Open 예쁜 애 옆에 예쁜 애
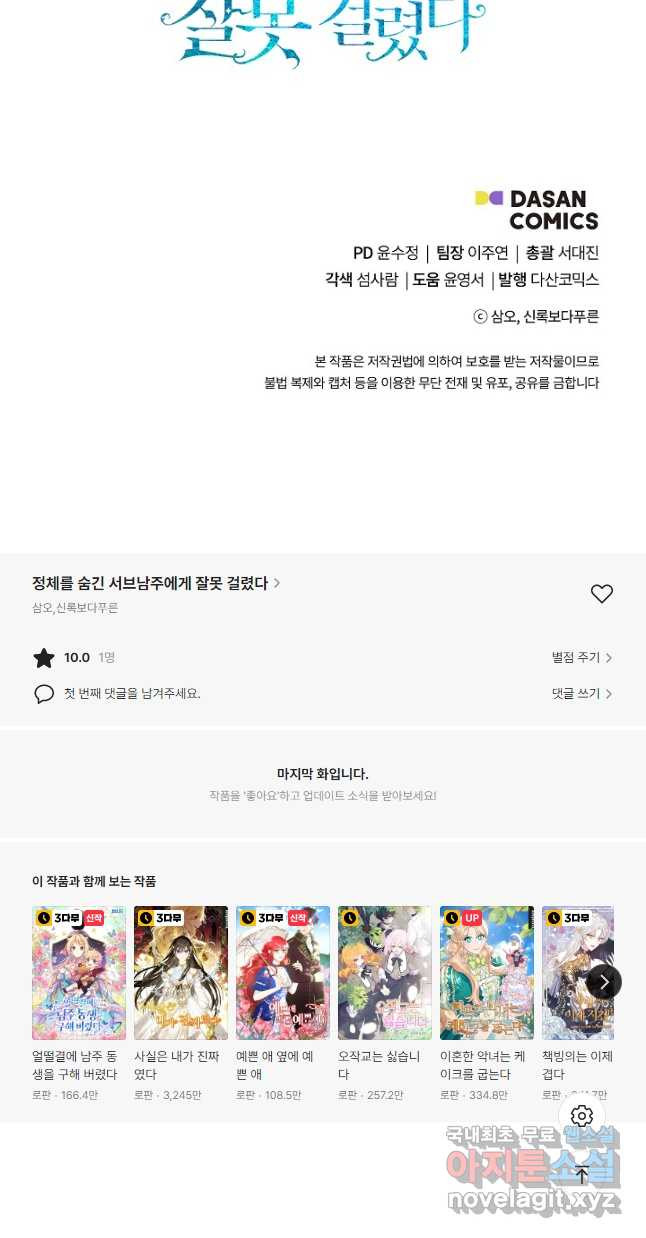Image resolution: width=646 pixels, height=1238 pixels. pos(283,973)
